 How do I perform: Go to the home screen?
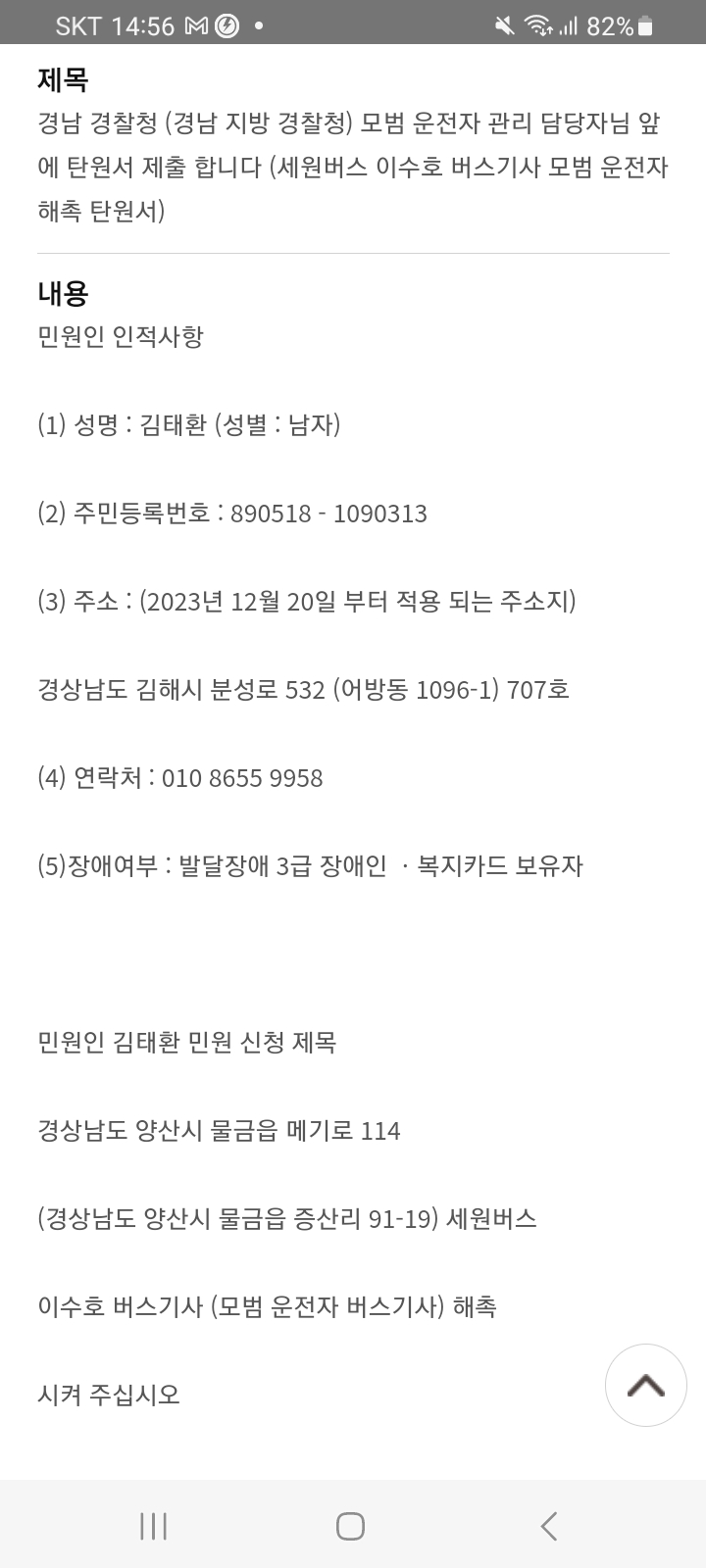[x=350, y=1526]
